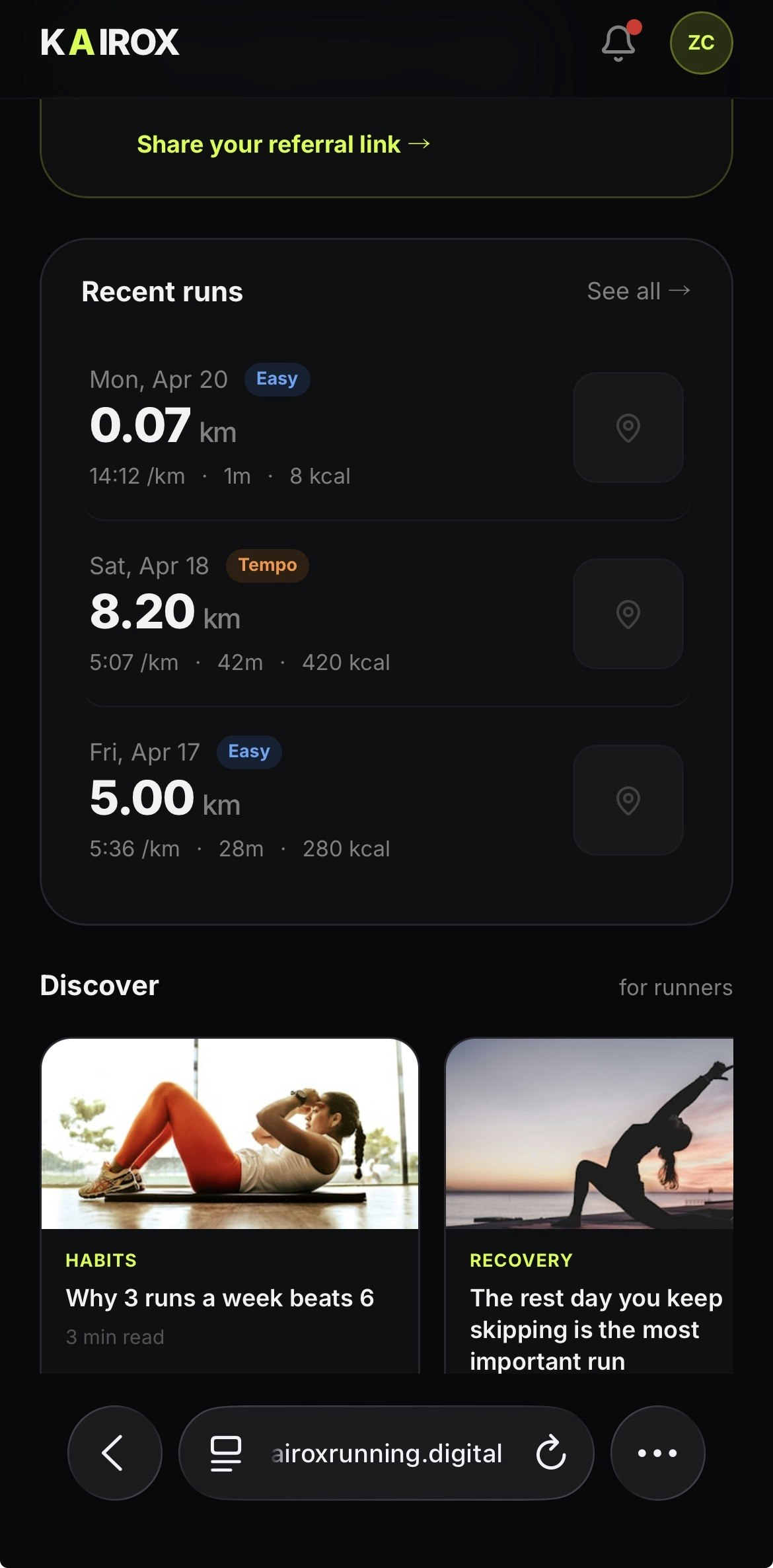The height and width of the screenshot is (1568, 773).
Task: Click the KAIROX logo
Action: click(110, 42)
